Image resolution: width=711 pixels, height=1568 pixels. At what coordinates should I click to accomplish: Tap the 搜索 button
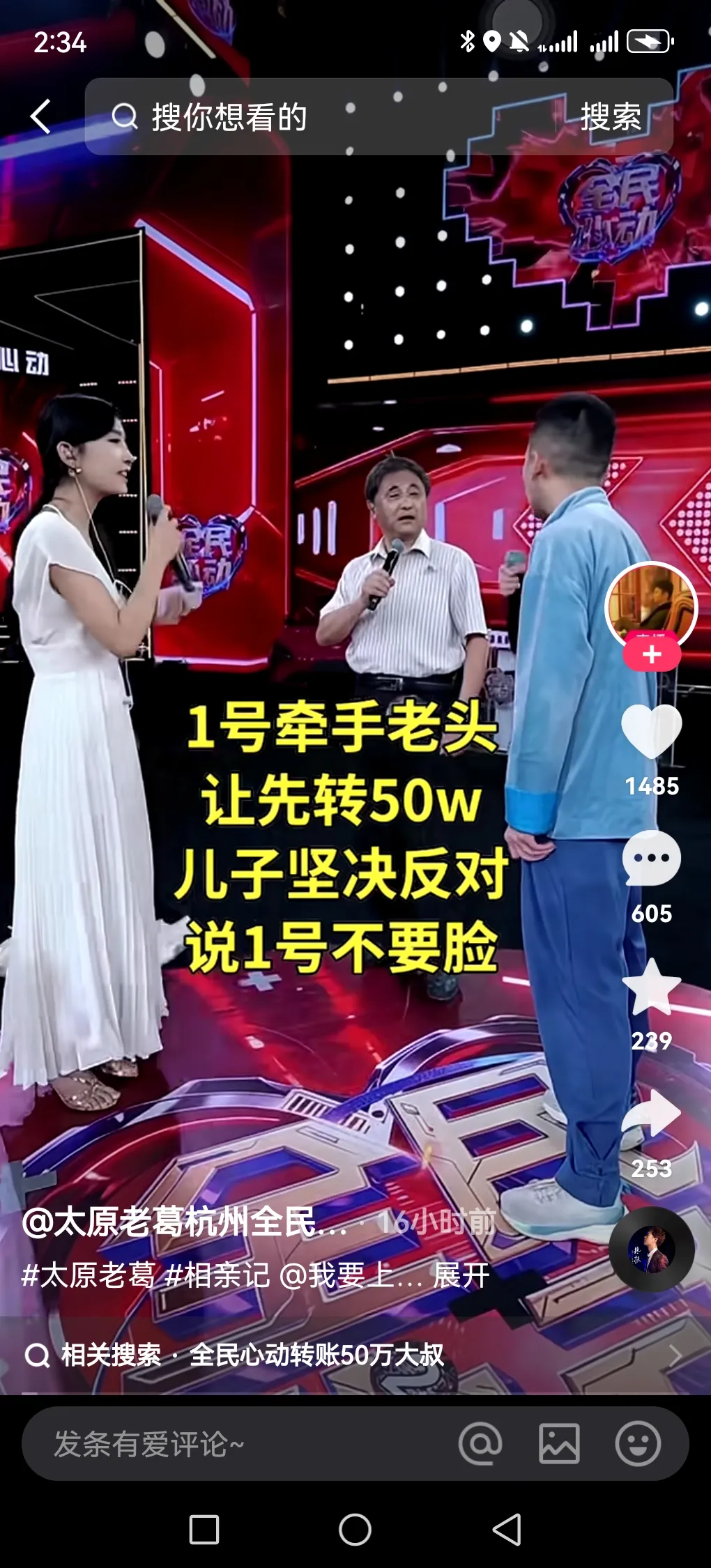point(611,116)
